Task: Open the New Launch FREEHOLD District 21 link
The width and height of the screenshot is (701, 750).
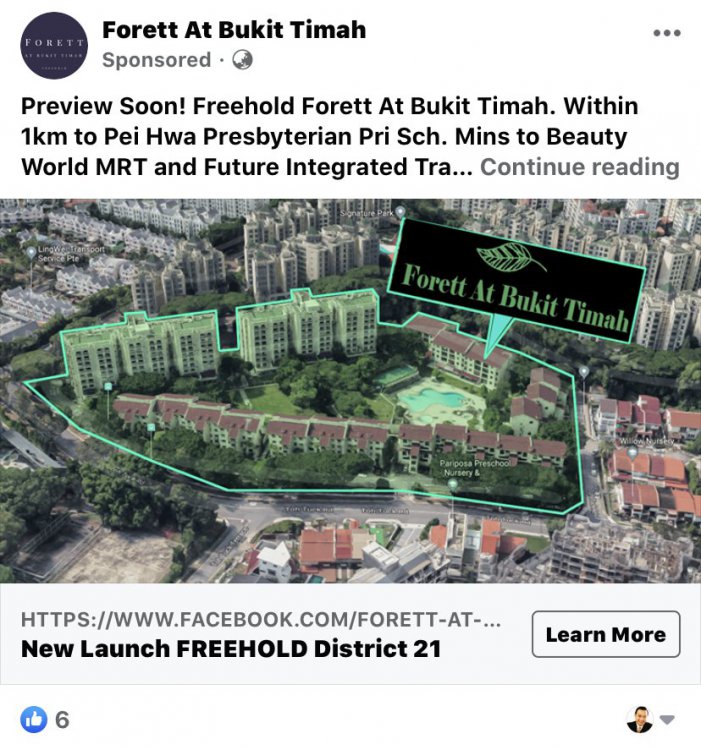Action: (x=231, y=648)
